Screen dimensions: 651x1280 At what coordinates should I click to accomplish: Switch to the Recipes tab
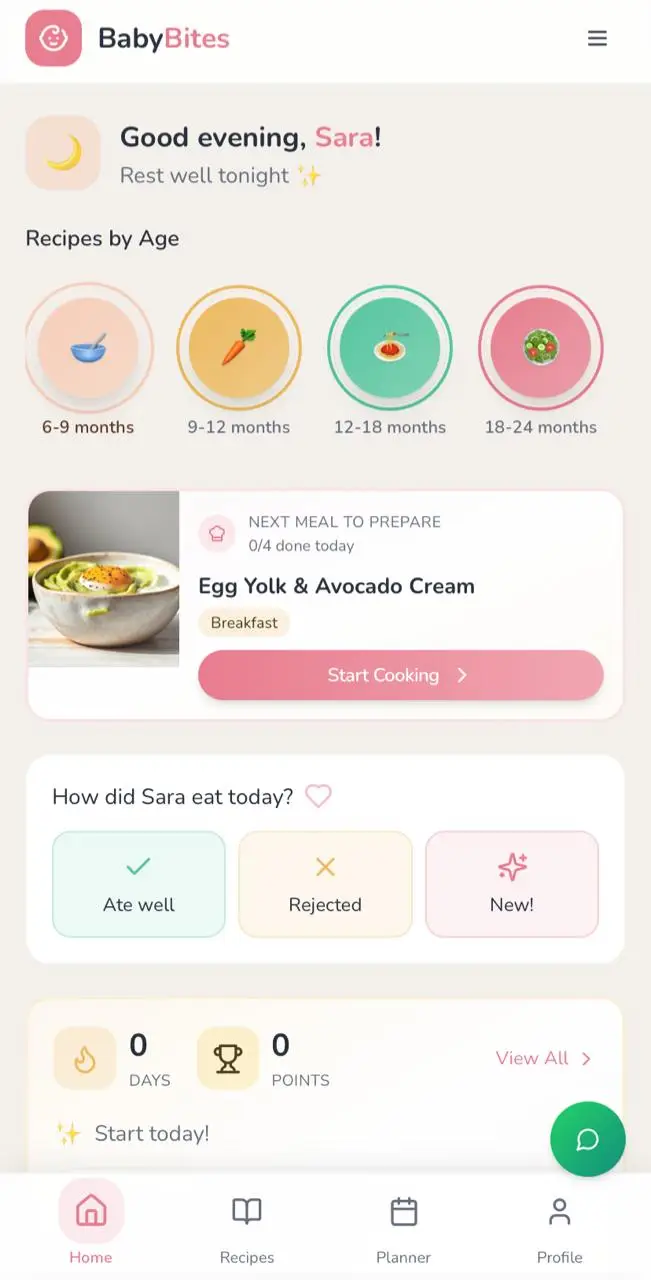[247, 1223]
